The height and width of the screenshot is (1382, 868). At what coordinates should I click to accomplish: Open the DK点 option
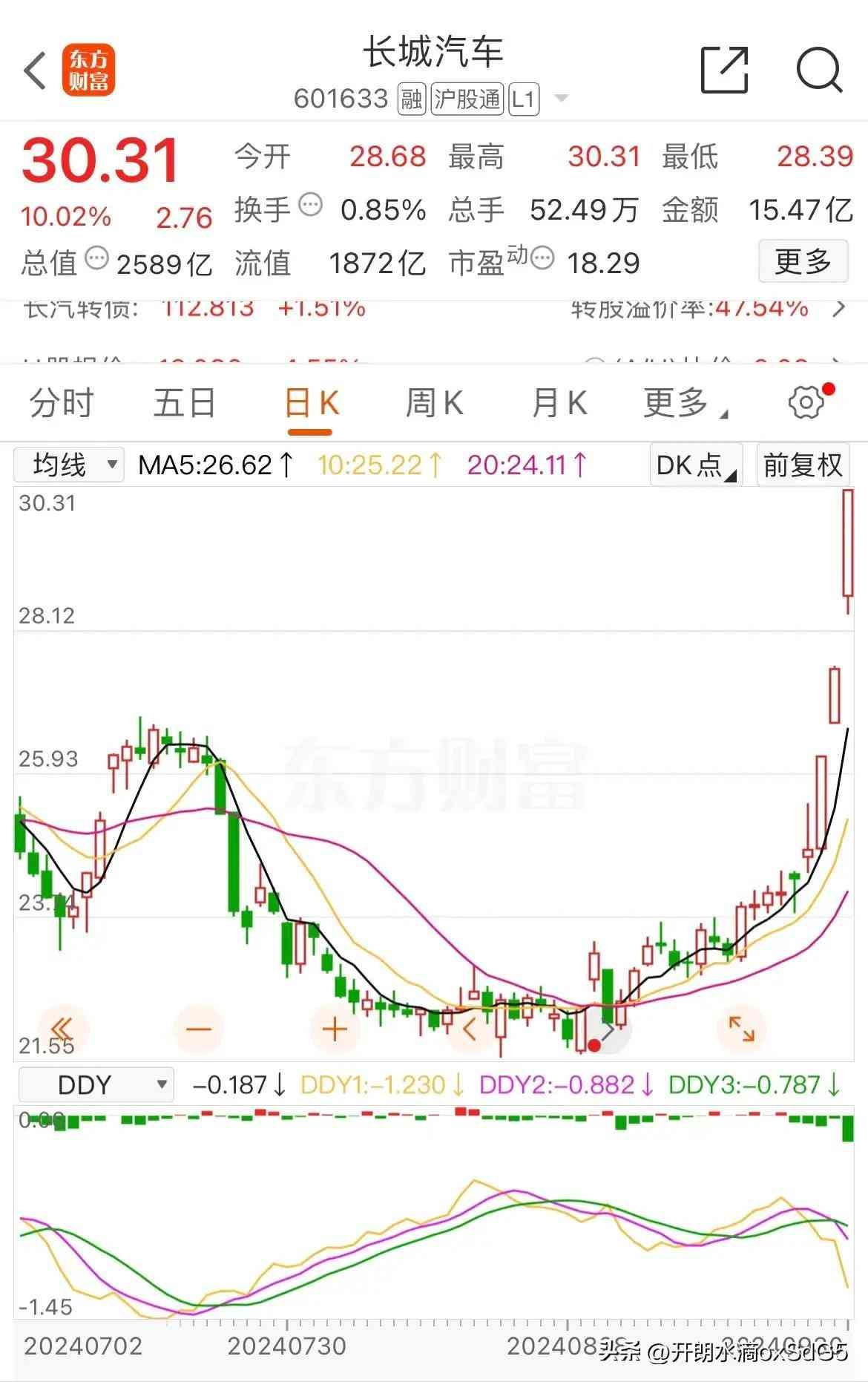[695, 465]
